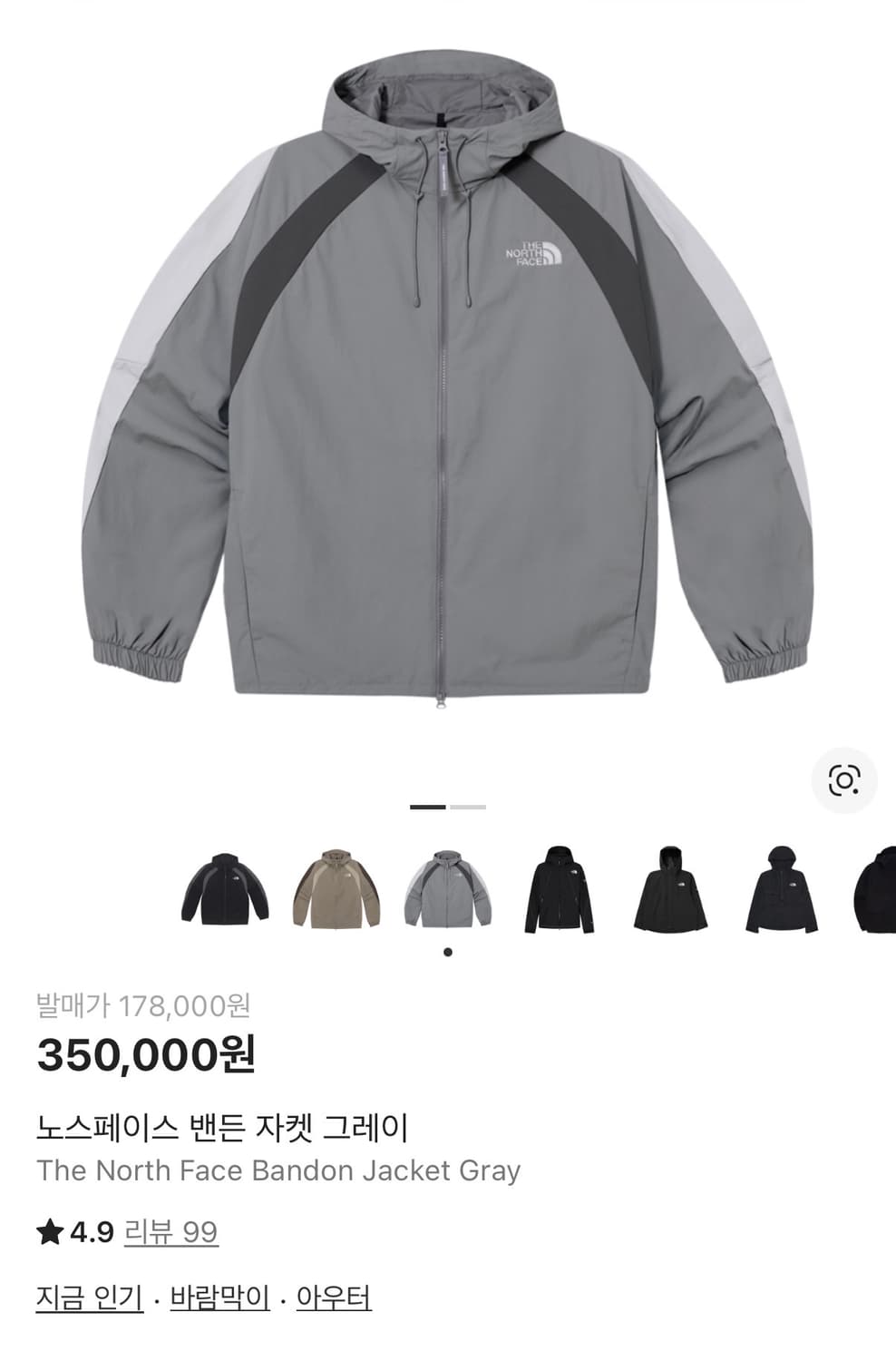Image resolution: width=896 pixels, height=1361 pixels.
Task: Open the camera image search icon
Action: [x=847, y=778]
